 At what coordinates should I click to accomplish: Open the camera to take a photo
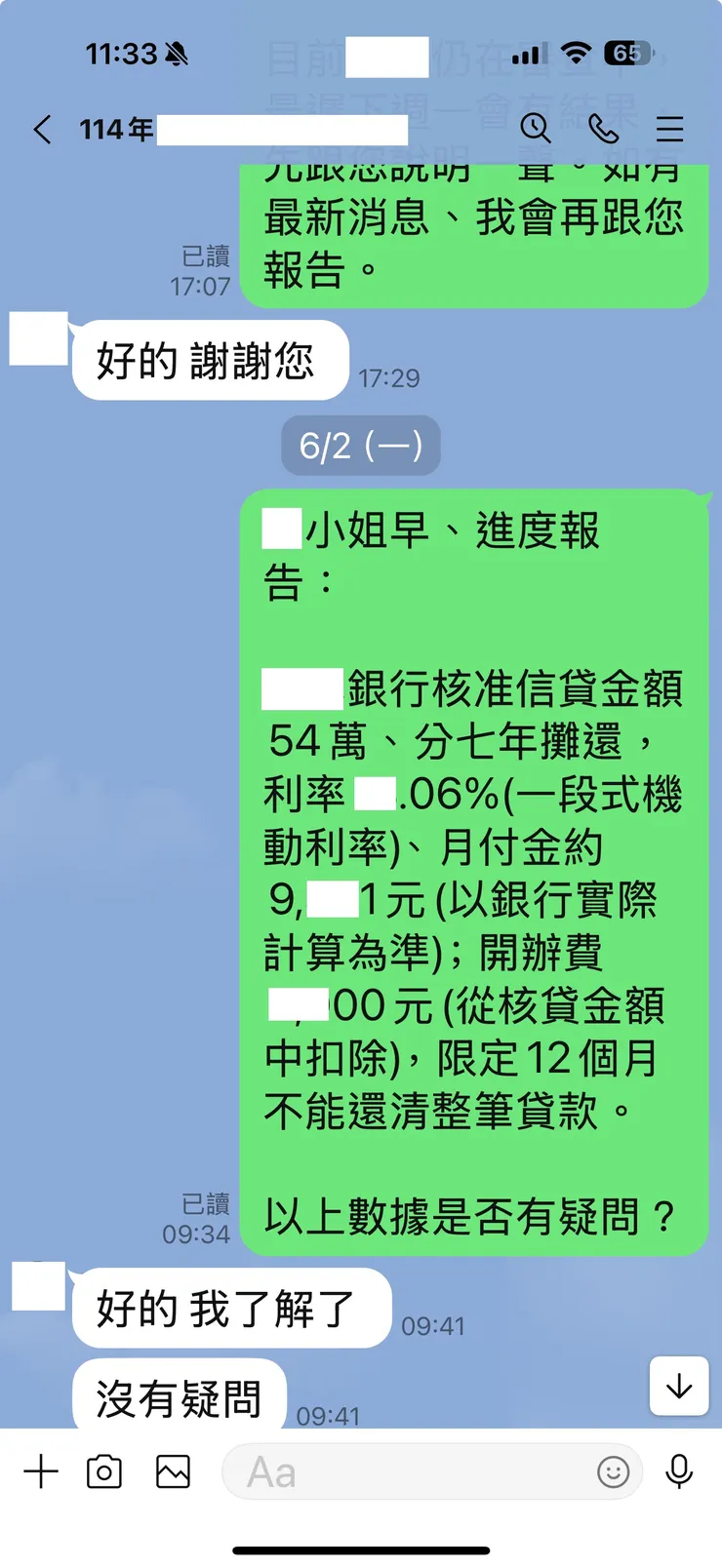point(106,1471)
